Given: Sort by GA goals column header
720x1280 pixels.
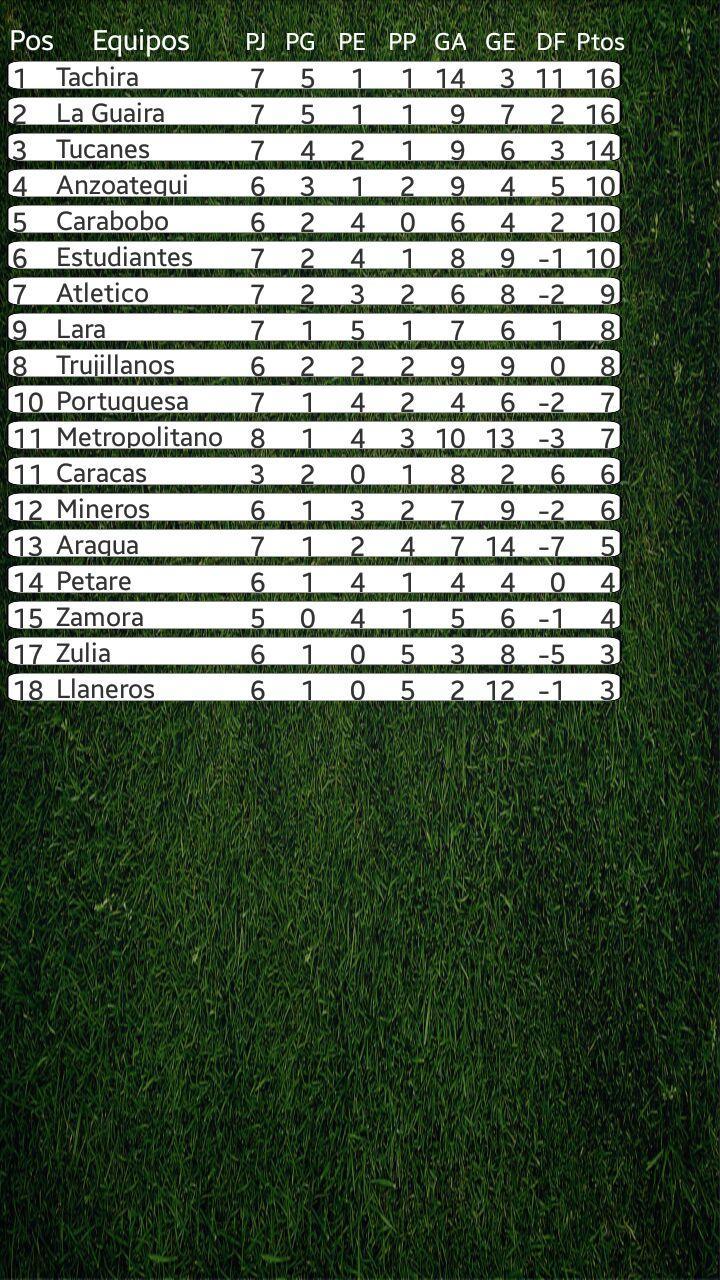Looking at the screenshot, I should click(451, 42).
